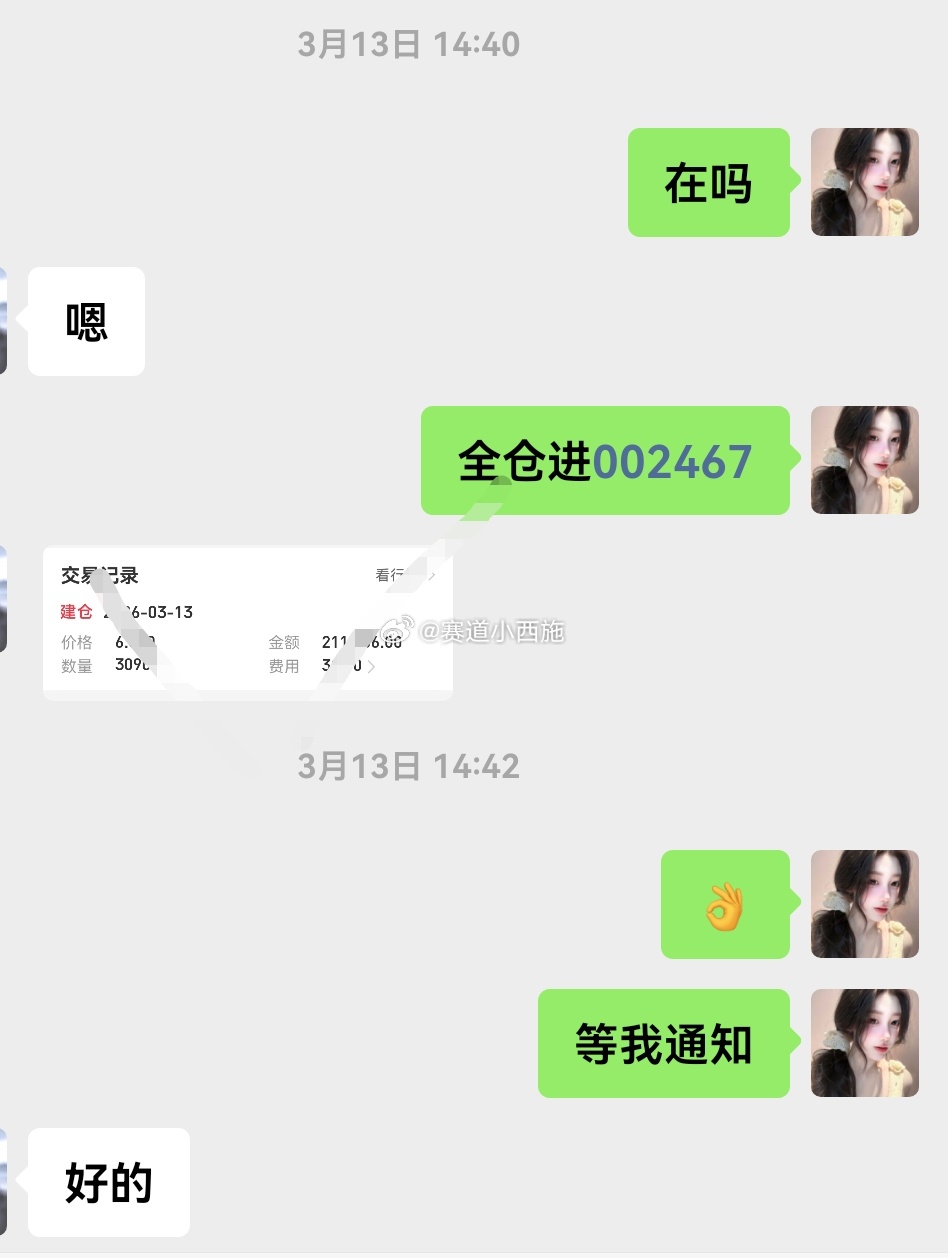Expand details via chevron after 费用
948x1258 pixels.
pyautogui.click(x=372, y=666)
